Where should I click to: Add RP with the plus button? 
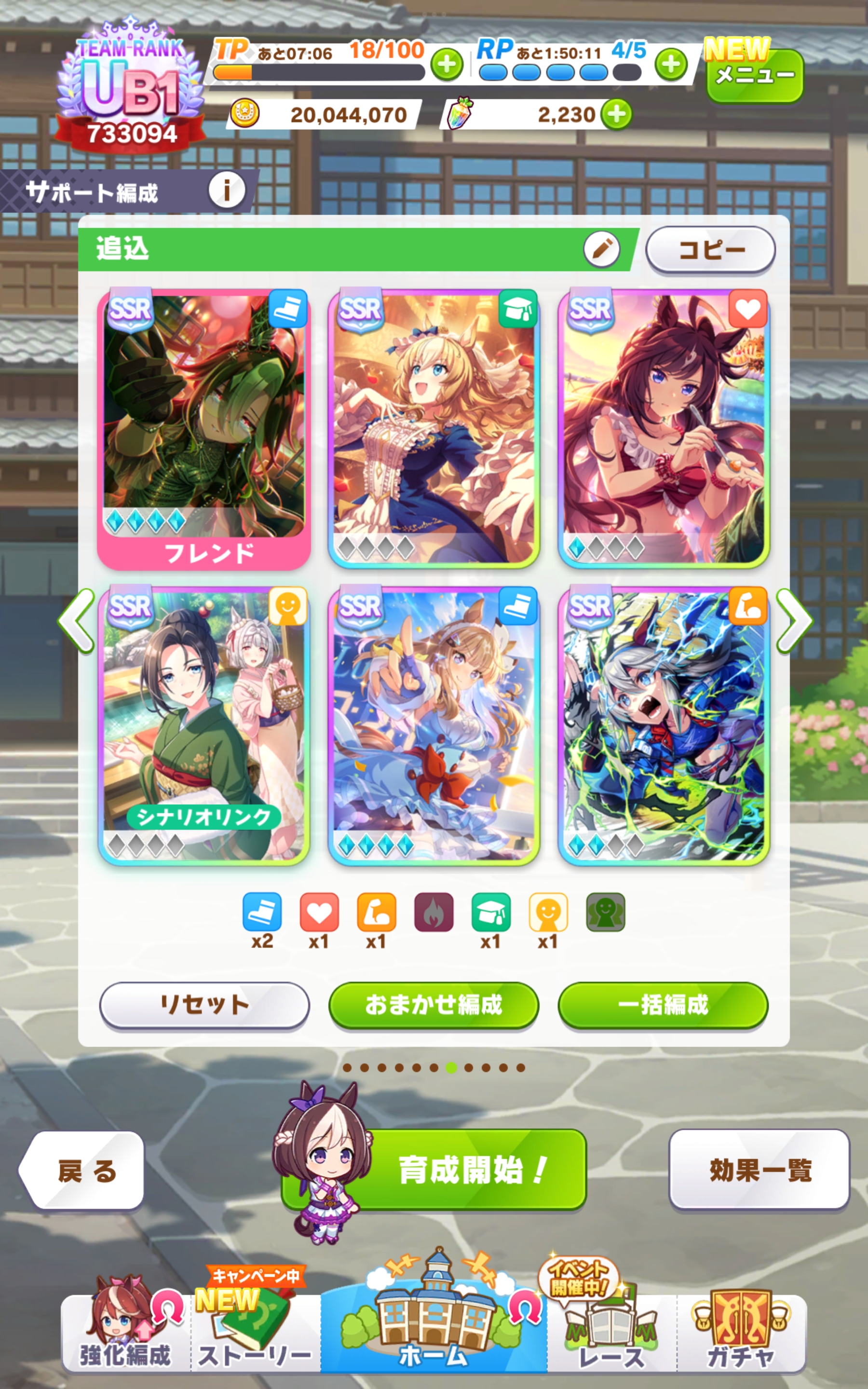point(670,64)
